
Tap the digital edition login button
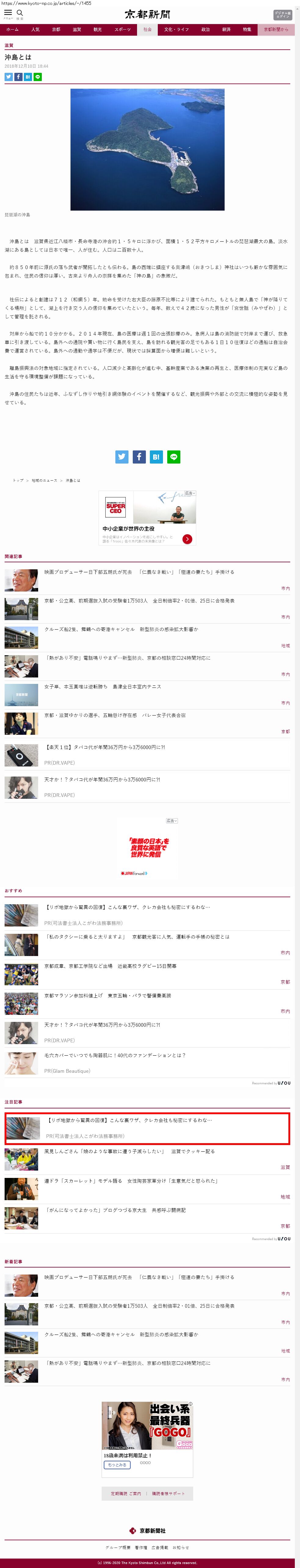click(282, 14)
